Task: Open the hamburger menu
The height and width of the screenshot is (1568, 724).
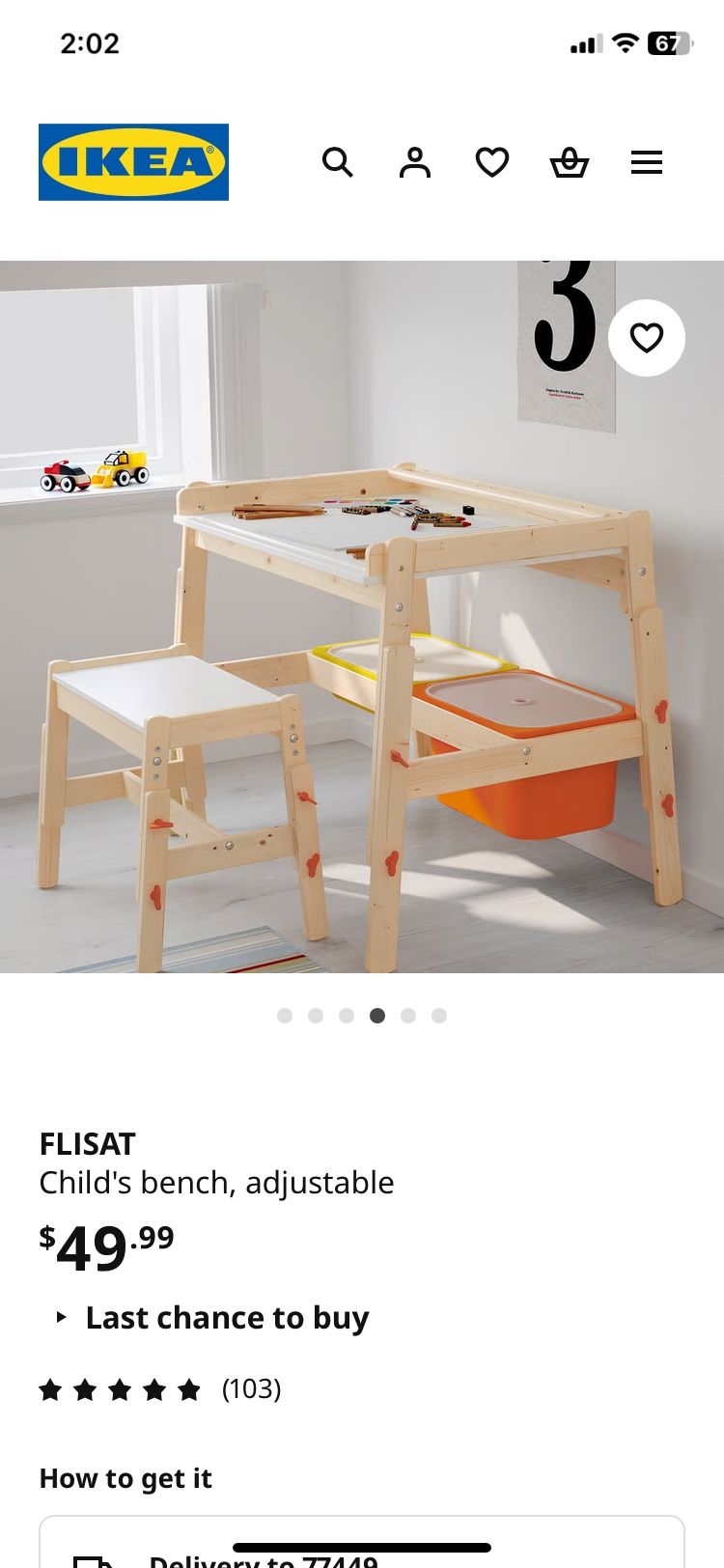Action: [x=647, y=162]
